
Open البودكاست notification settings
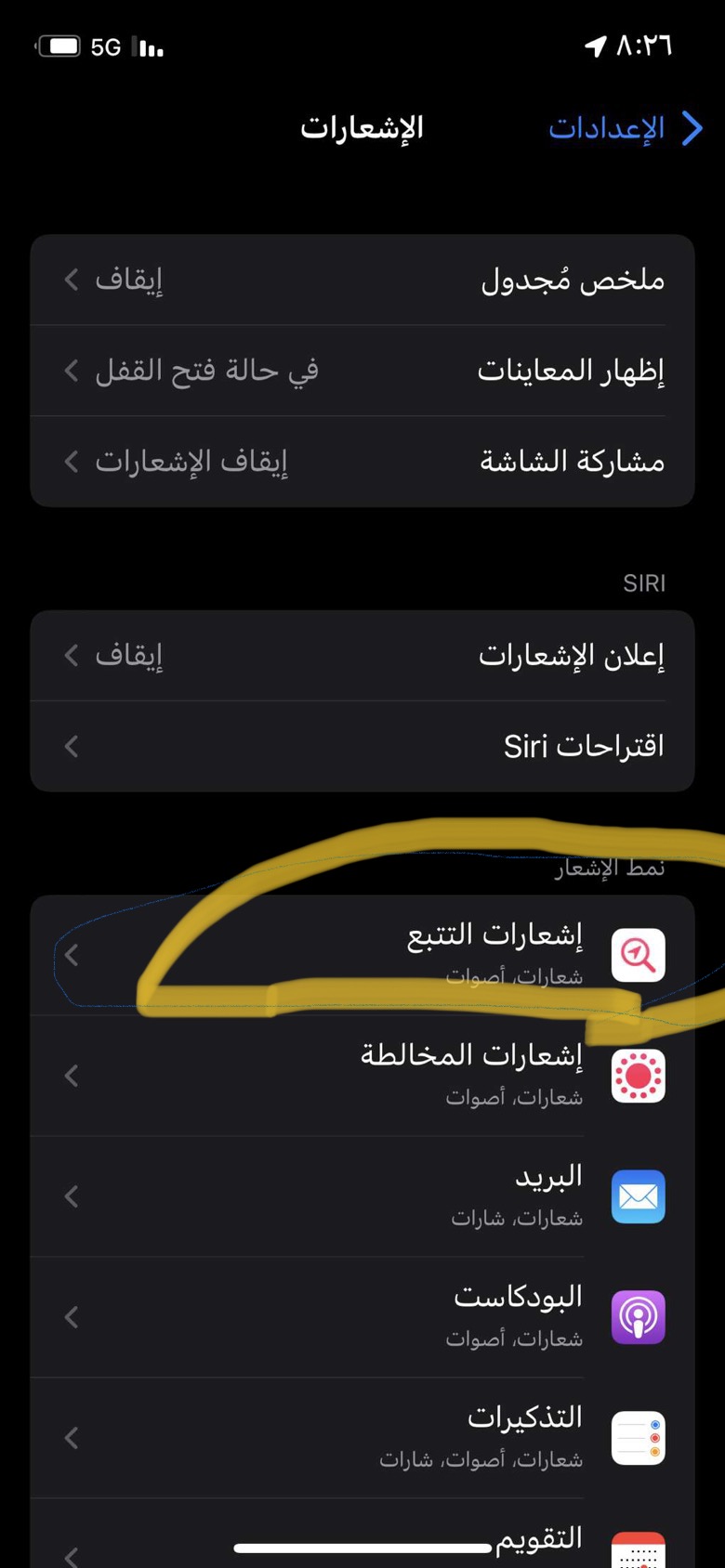(x=362, y=1317)
